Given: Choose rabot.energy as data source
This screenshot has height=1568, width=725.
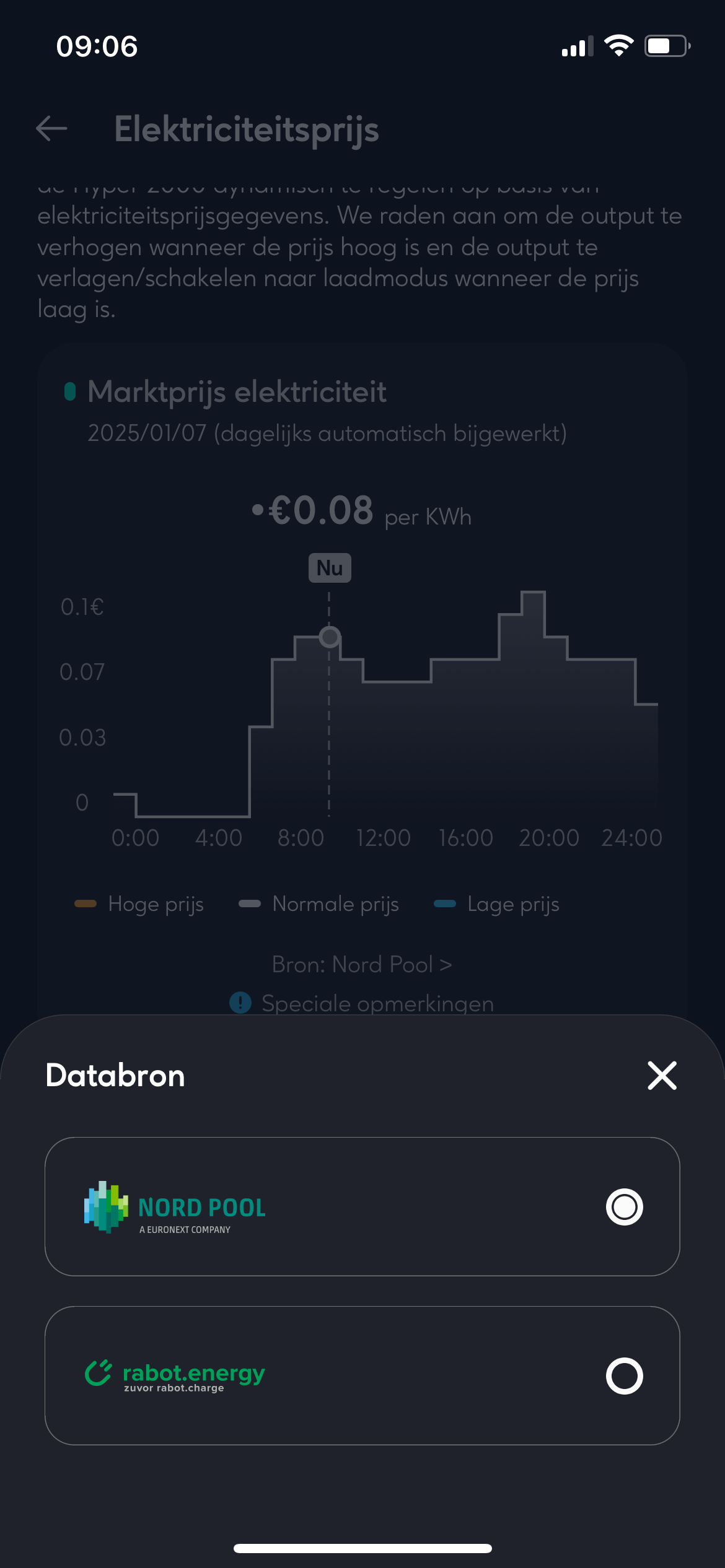Looking at the screenshot, I should point(624,1375).
